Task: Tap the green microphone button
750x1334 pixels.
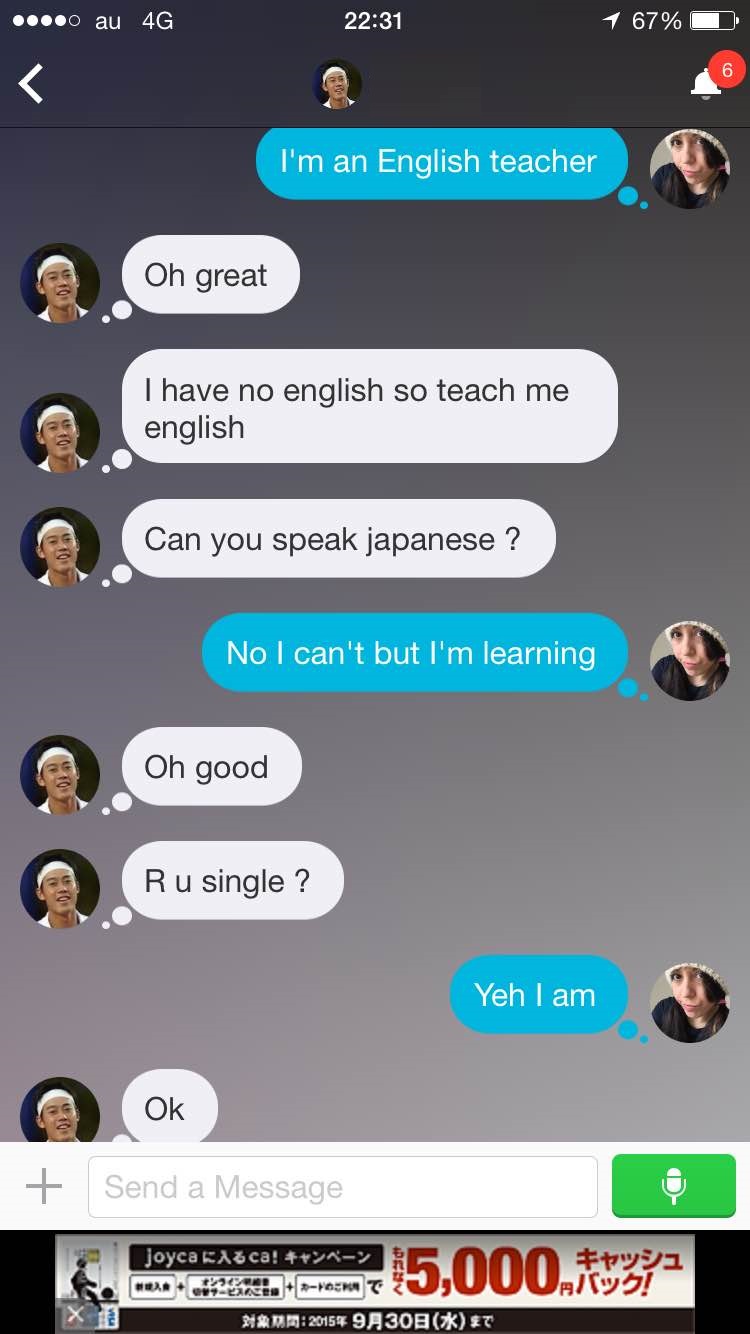Action: coord(673,1186)
